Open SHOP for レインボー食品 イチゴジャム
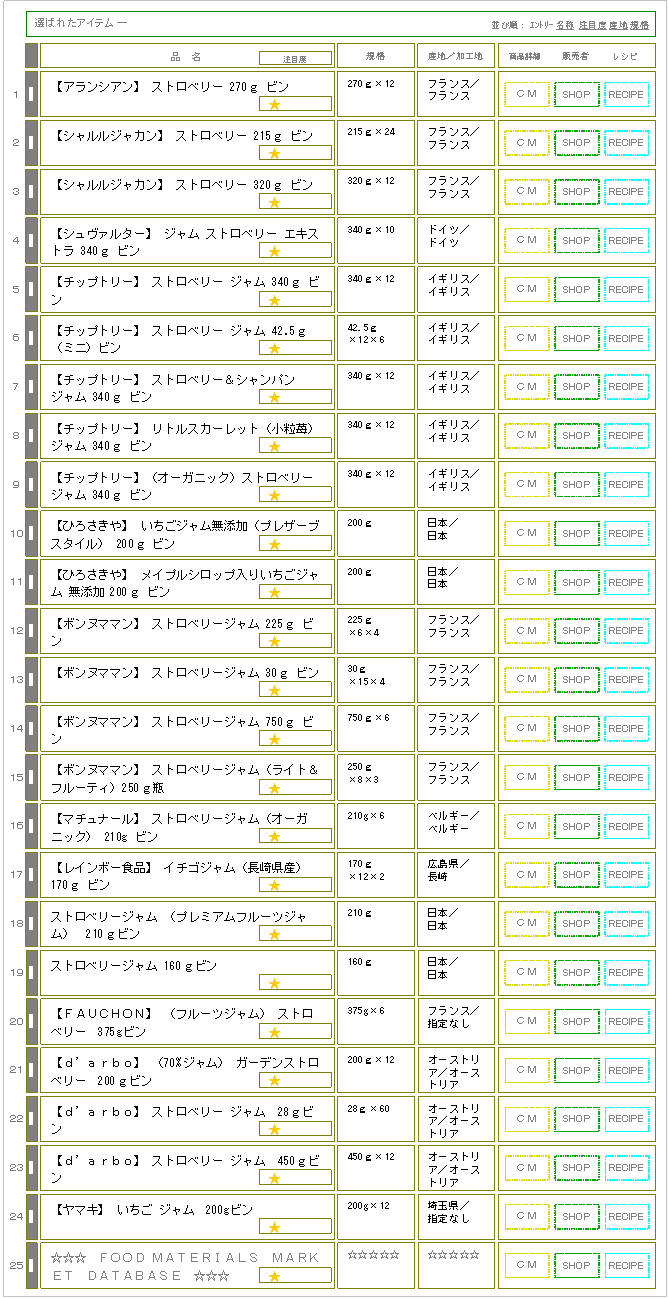Image resolution: width=668 pixels, height=1299 pixels. pyautogui.click(x=577, y=875)
